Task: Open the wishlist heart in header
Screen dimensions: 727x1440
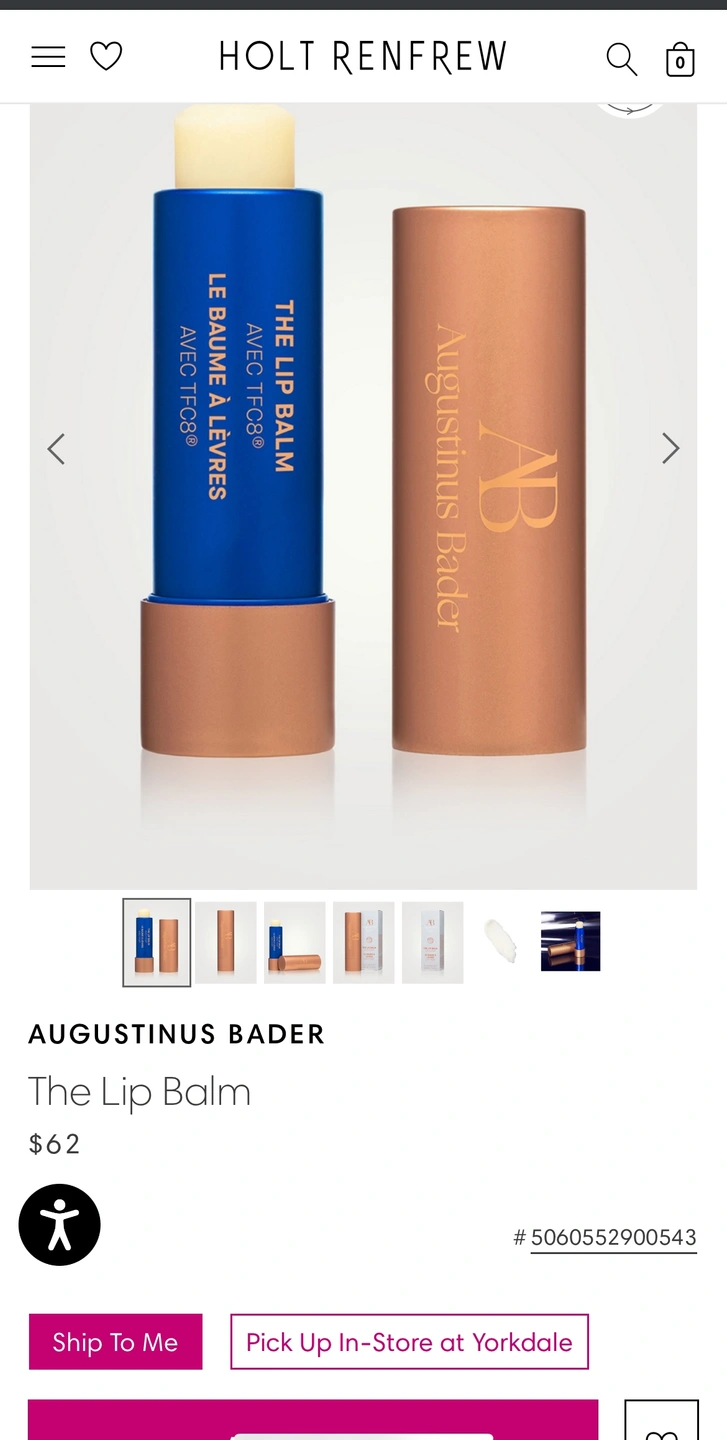Action: (x=106, y=57)
